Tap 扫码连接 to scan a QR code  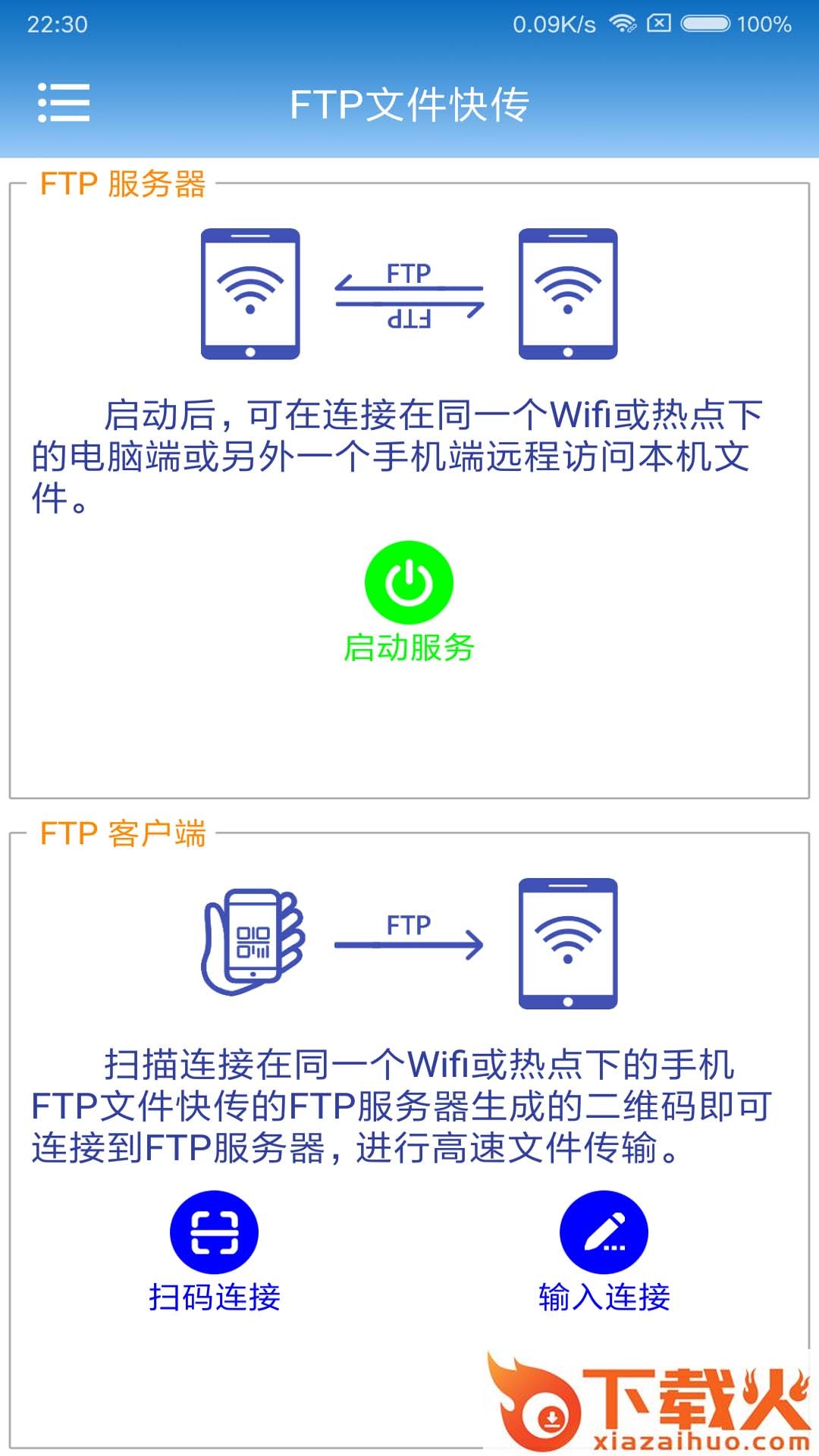(214, 1233)
